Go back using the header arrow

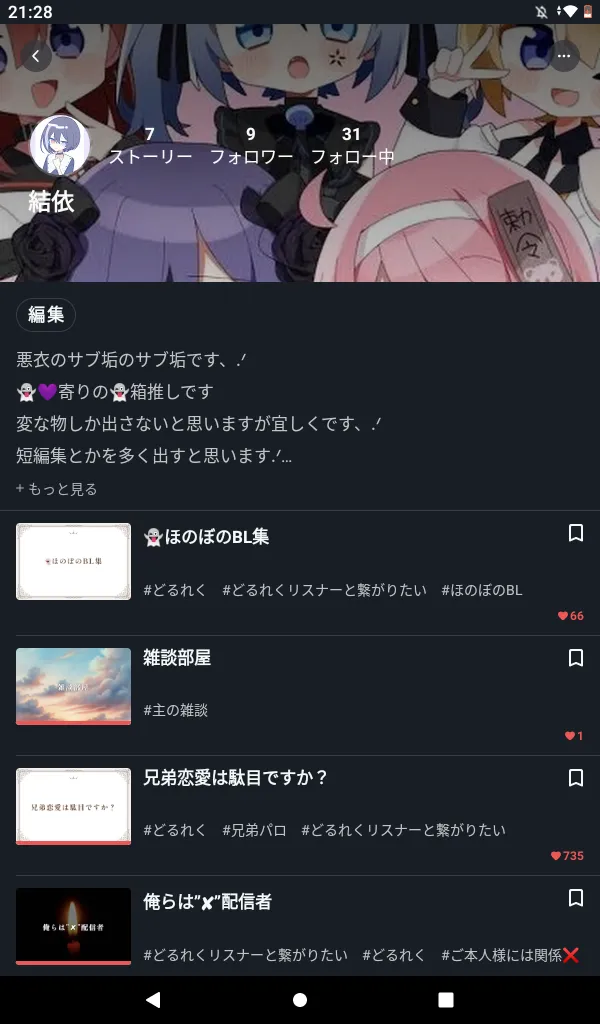(x=36, y=56)
